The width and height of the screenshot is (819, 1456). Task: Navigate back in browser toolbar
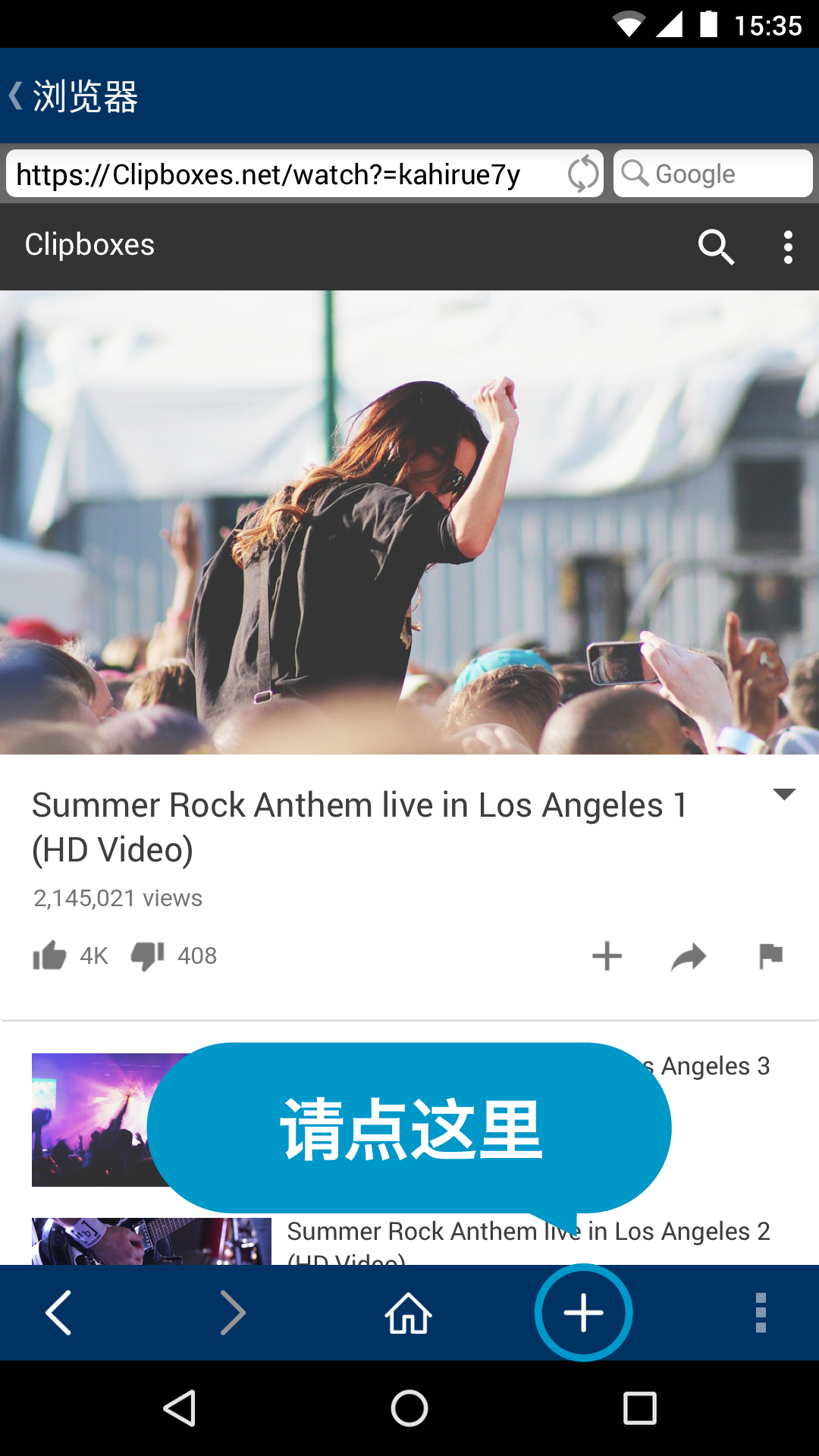pos(59,1313)
